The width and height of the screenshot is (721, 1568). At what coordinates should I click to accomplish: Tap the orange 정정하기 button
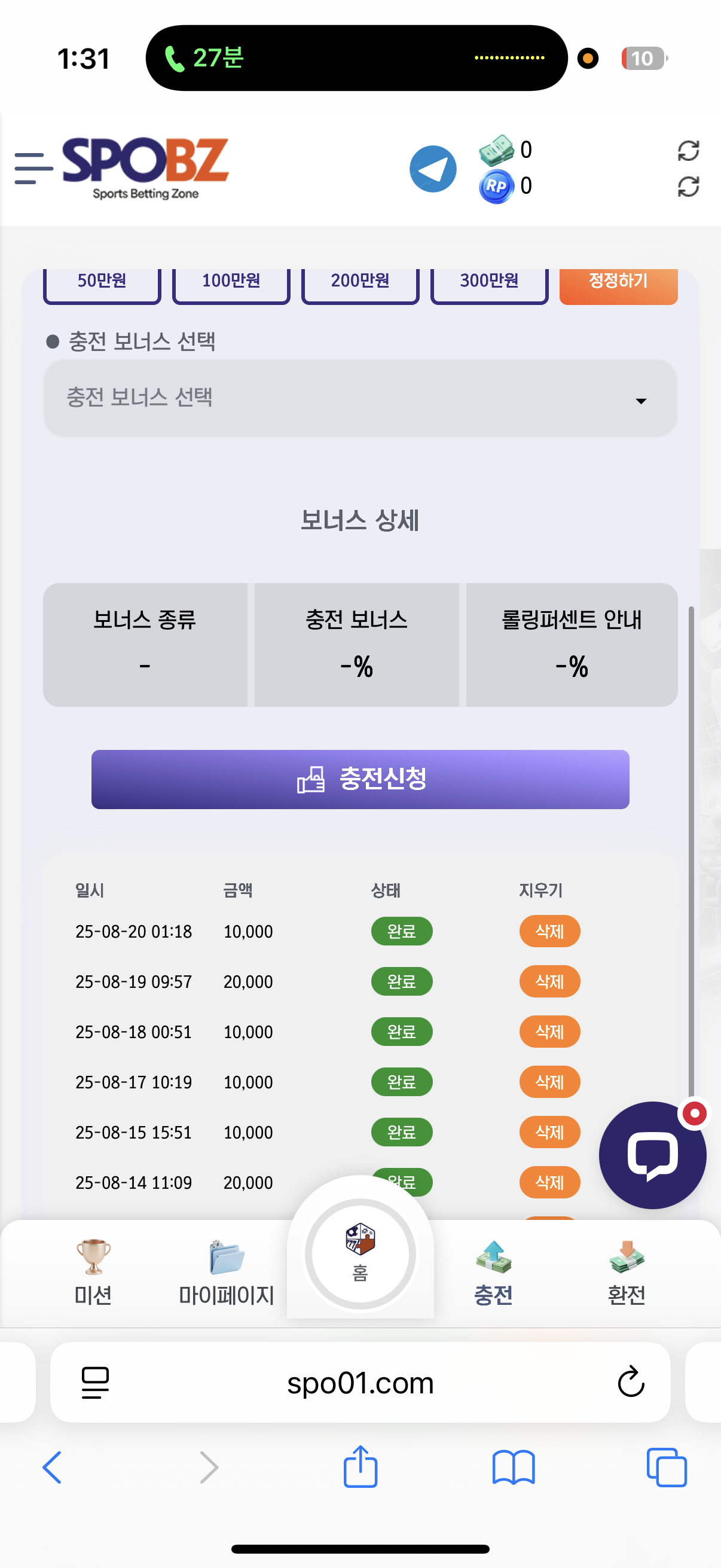pyautogui.click(x=618, y=282)
